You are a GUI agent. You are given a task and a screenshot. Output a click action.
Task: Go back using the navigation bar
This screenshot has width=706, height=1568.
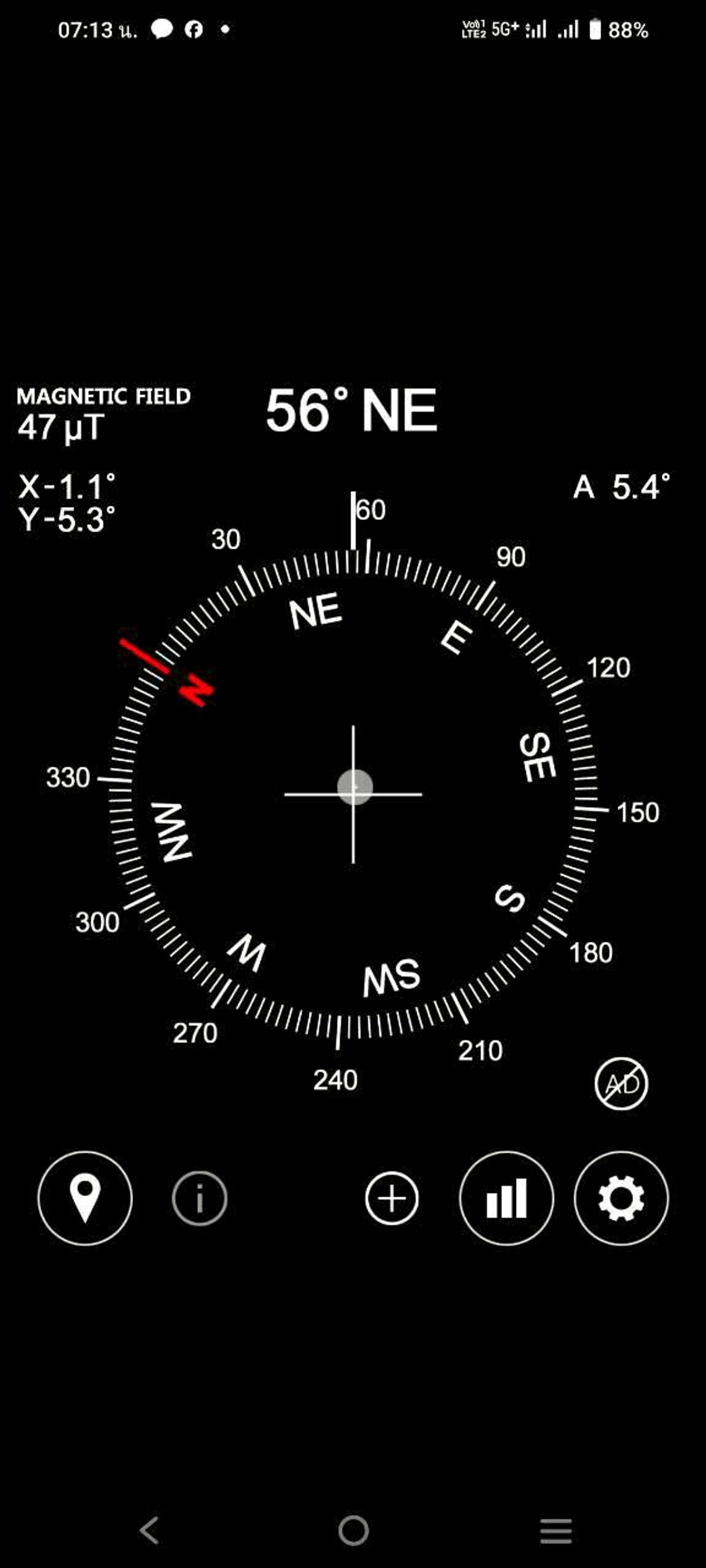pos(149,1530)
